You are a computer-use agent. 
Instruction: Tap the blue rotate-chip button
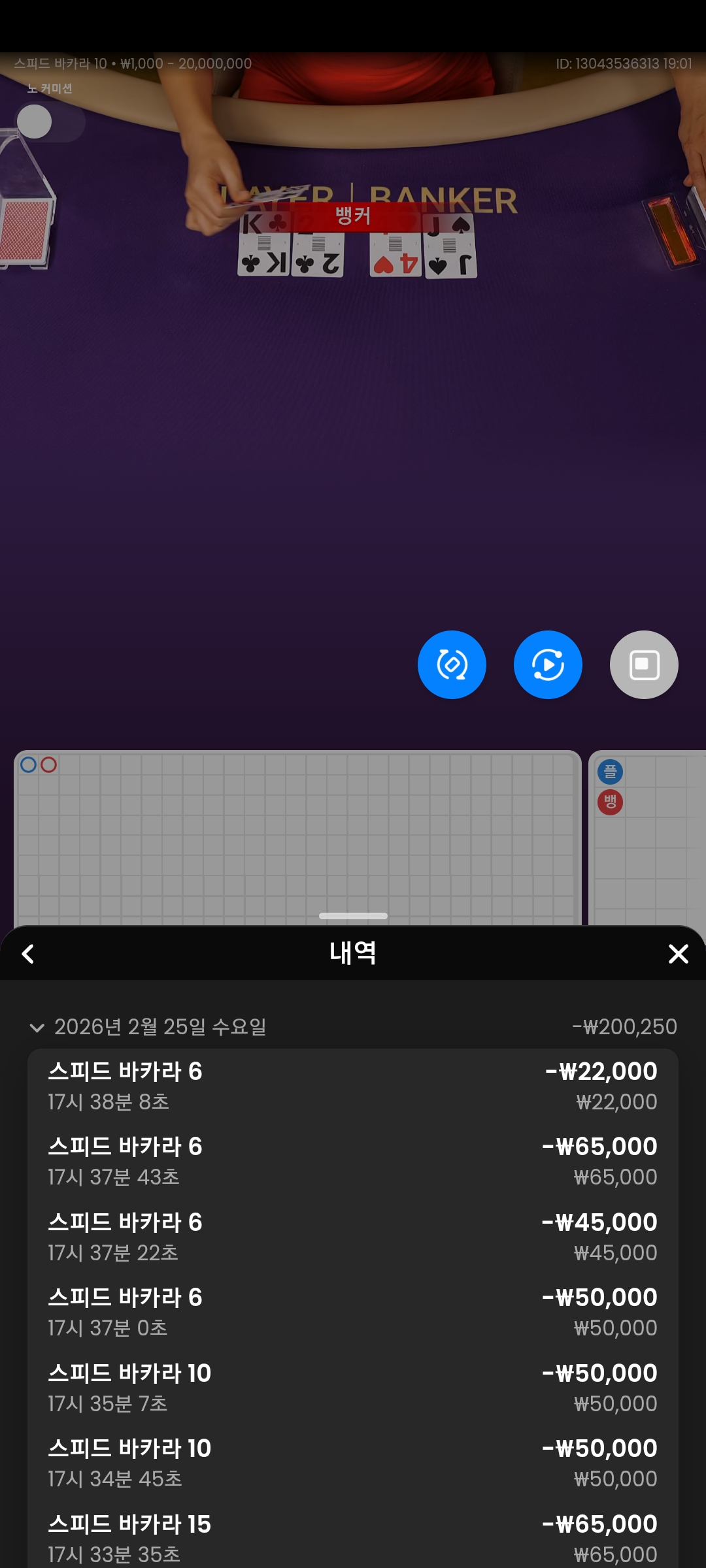[x=452, y=664]
